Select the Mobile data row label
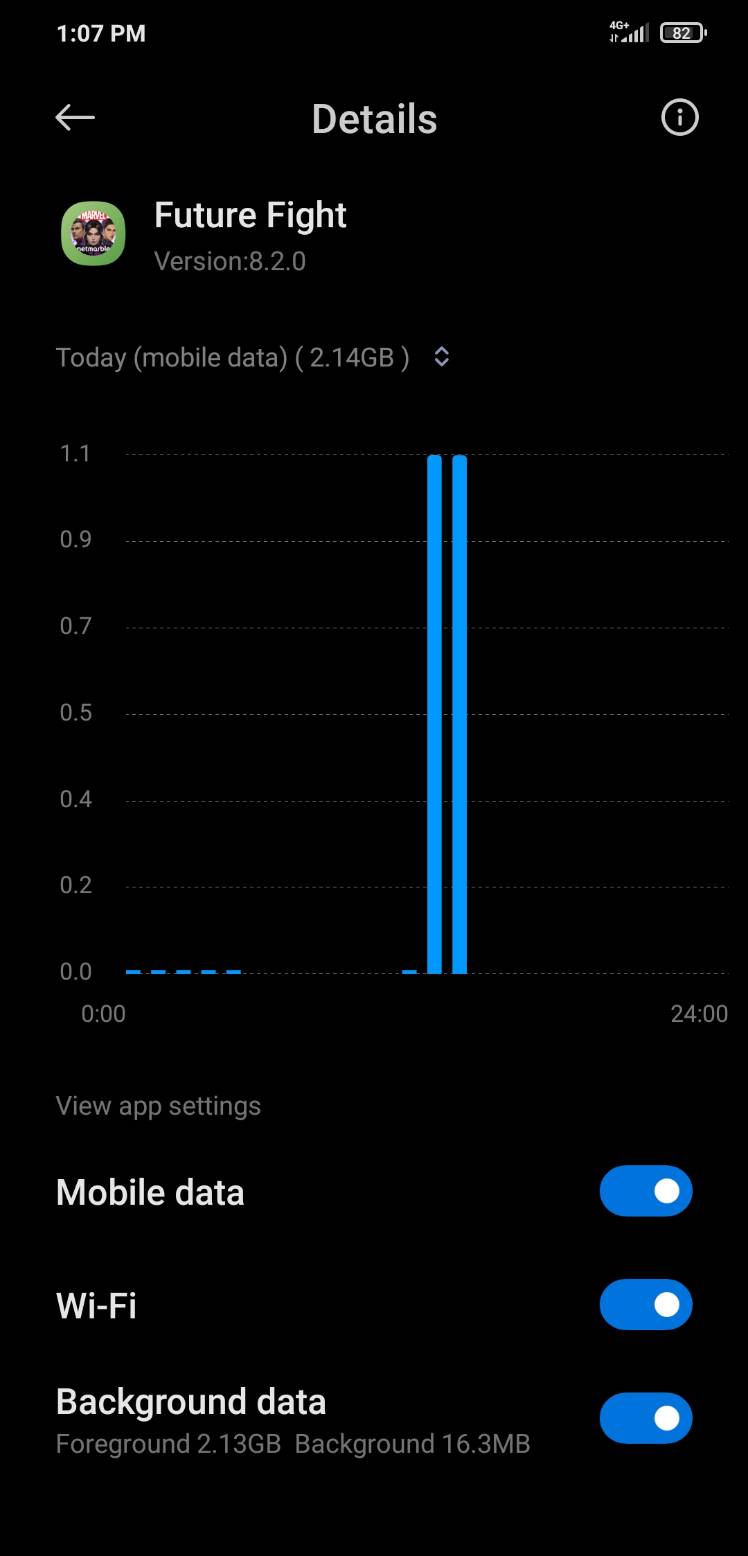The height and width of the screenshot is (1556, 748). (x=149, y=1191)
